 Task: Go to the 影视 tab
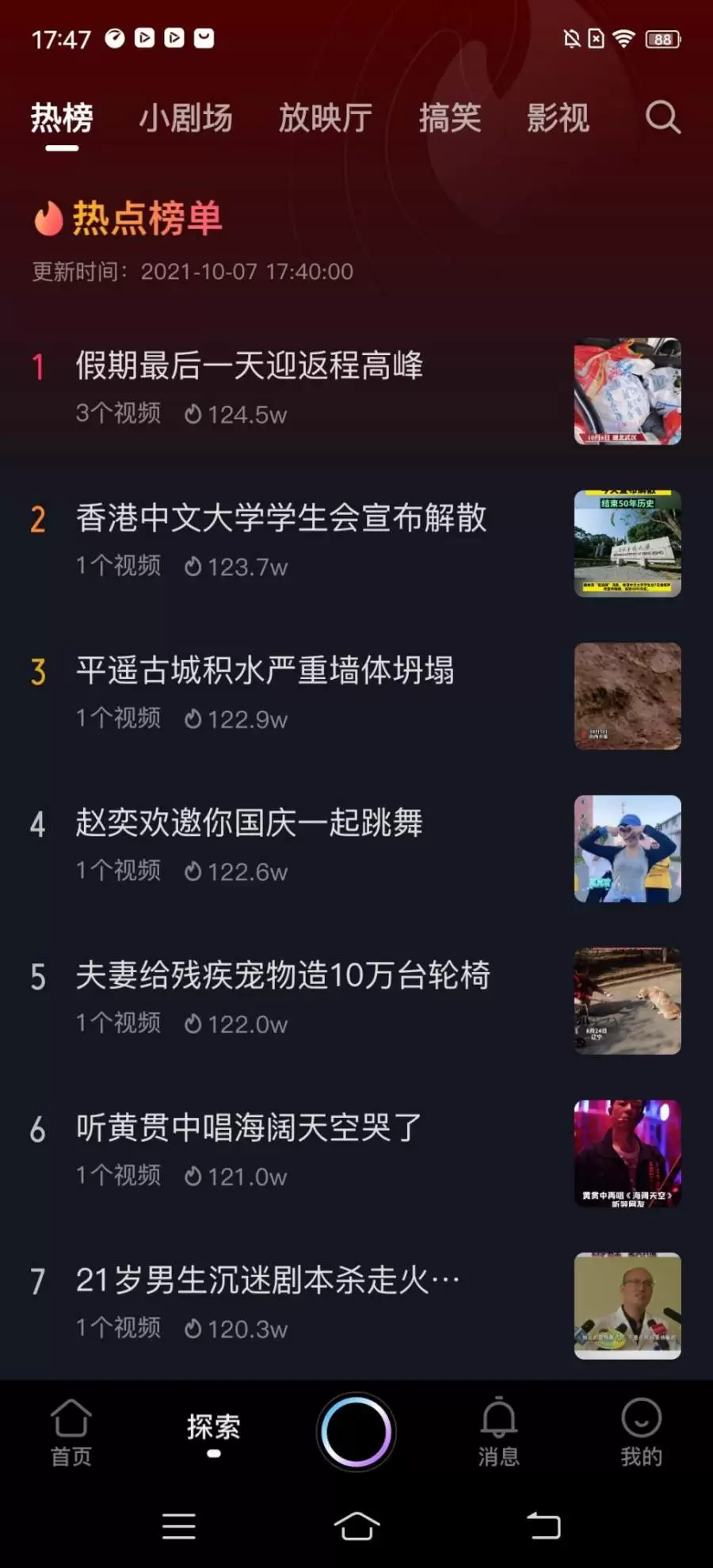pyautogui.click(x=558, y=118)
